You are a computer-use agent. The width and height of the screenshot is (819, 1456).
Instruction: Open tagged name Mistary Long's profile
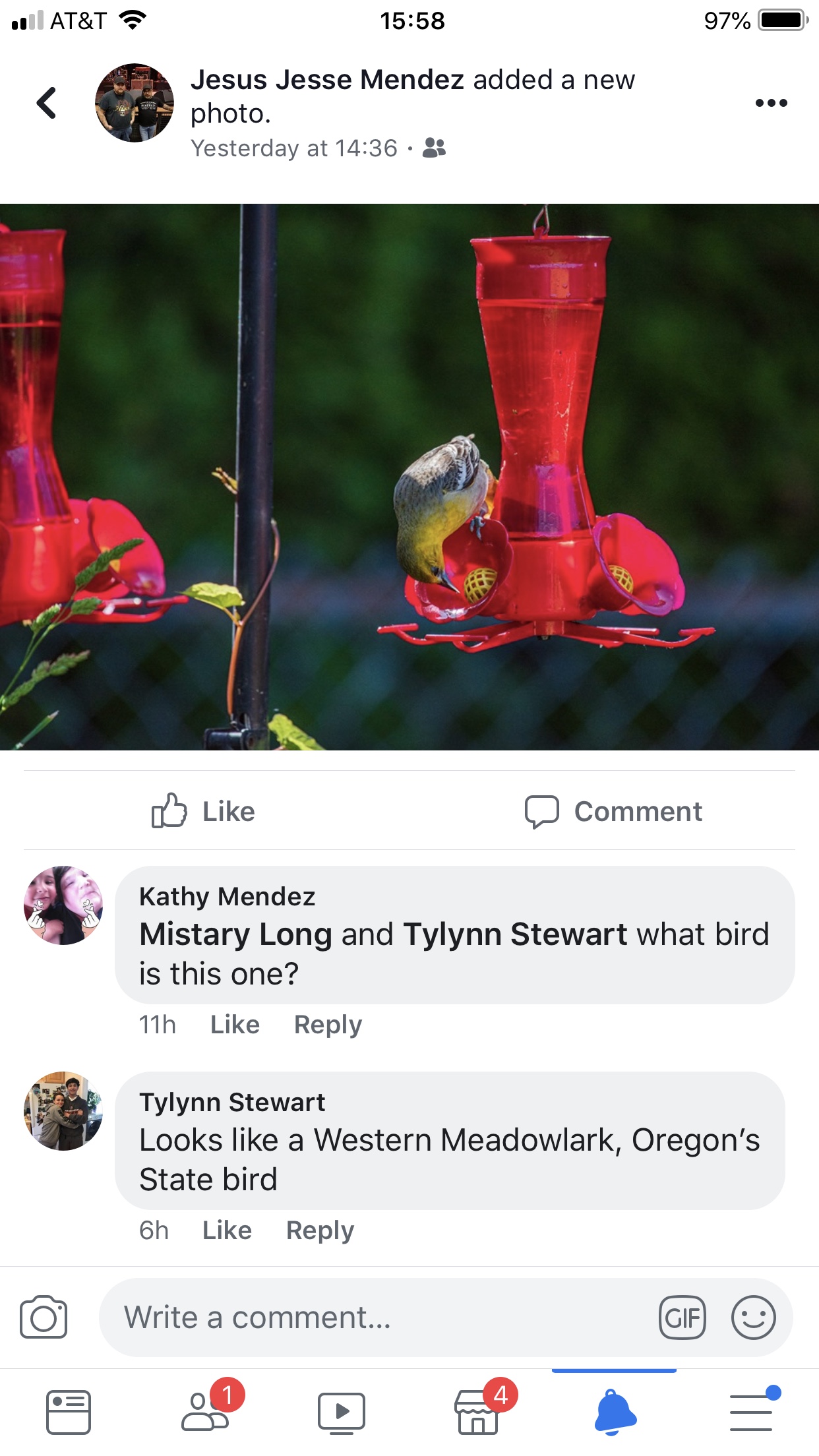[235, 934]
